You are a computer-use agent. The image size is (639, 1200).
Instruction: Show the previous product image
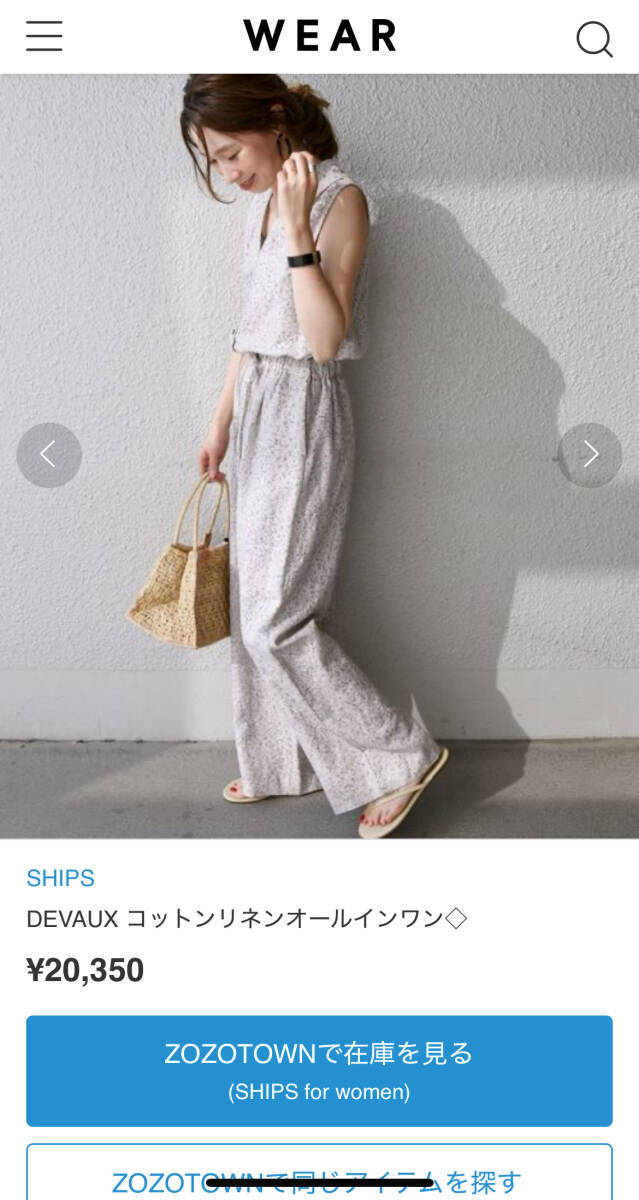[48, 455]
